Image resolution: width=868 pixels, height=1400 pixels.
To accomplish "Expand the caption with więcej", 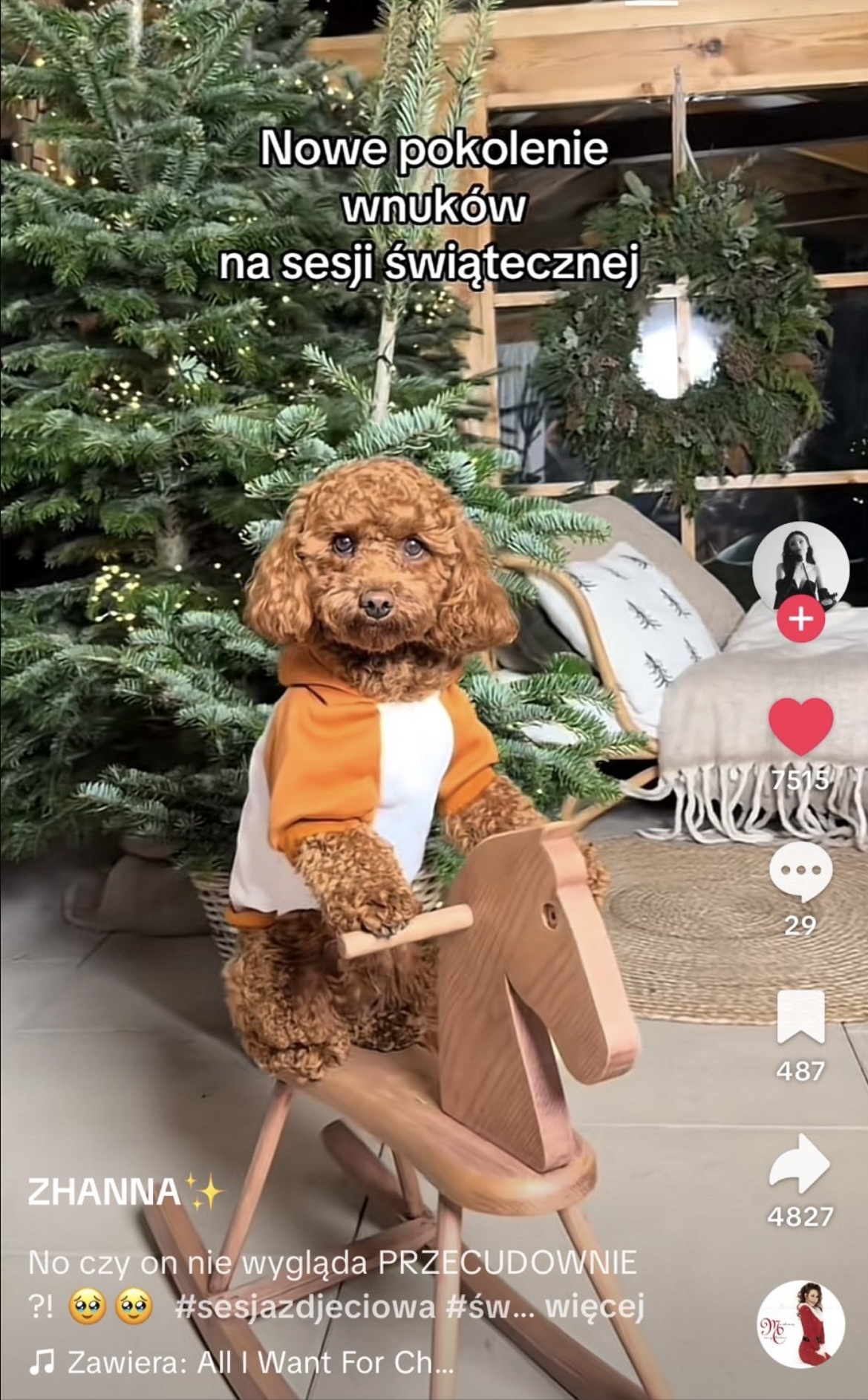I will [594, 1306].
